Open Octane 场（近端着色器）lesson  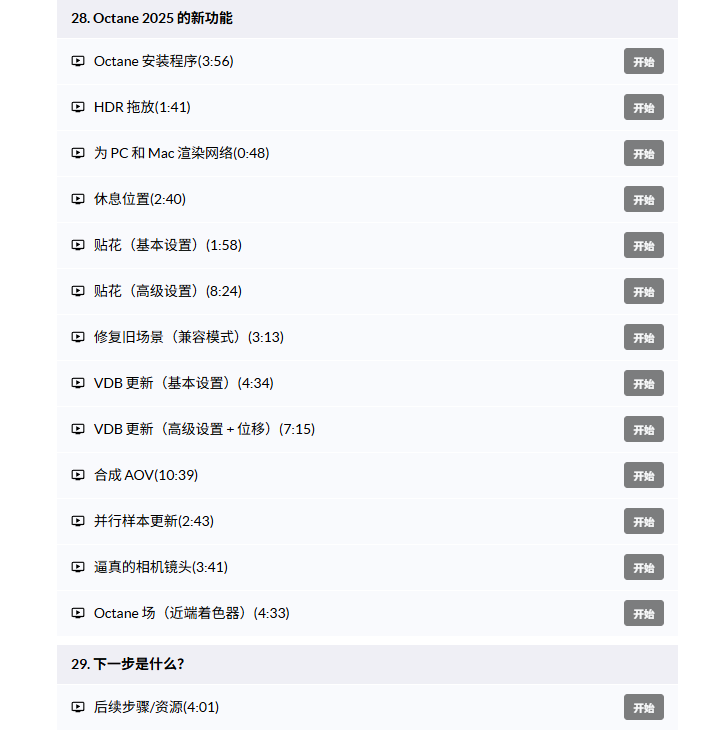coord(191,613)
